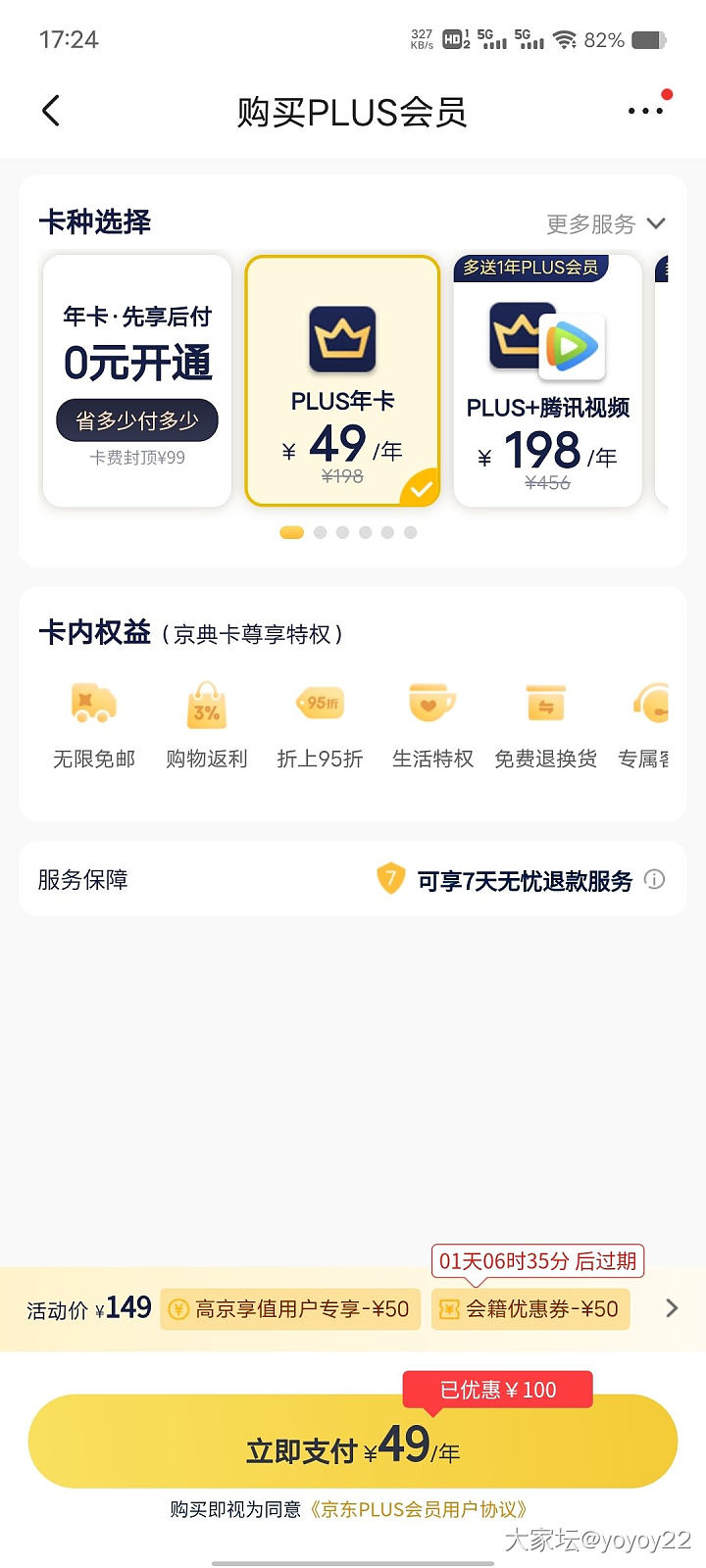Viewport: 706px width, 1568px height.
Task: Tap the 会籍优惠券-¥50 coupon chip
Action: point(530,1309)
